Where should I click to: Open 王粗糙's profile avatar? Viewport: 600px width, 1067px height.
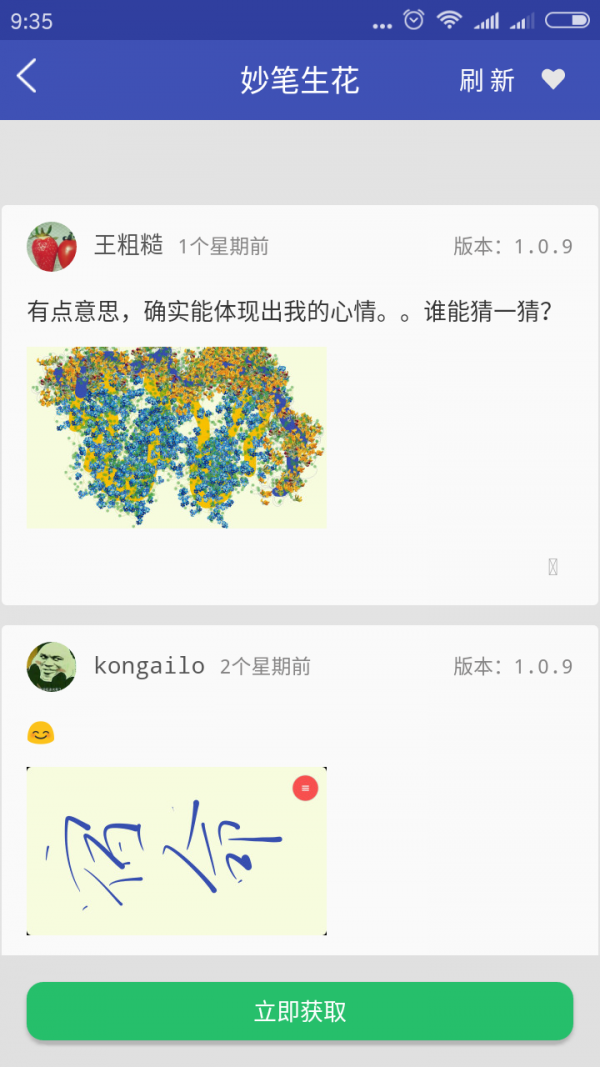point(52,246)
